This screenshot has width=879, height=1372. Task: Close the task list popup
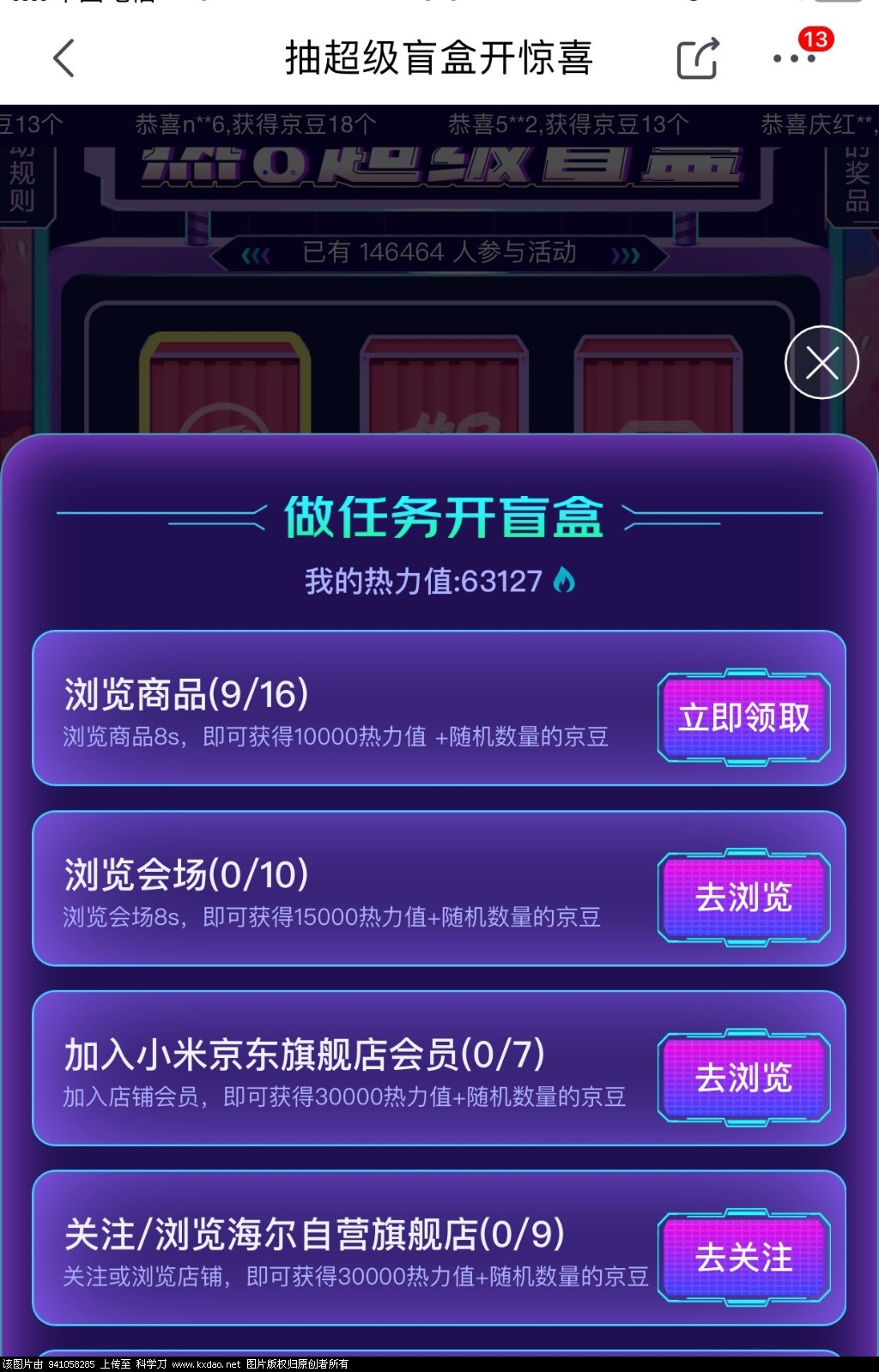click(821, 363)
